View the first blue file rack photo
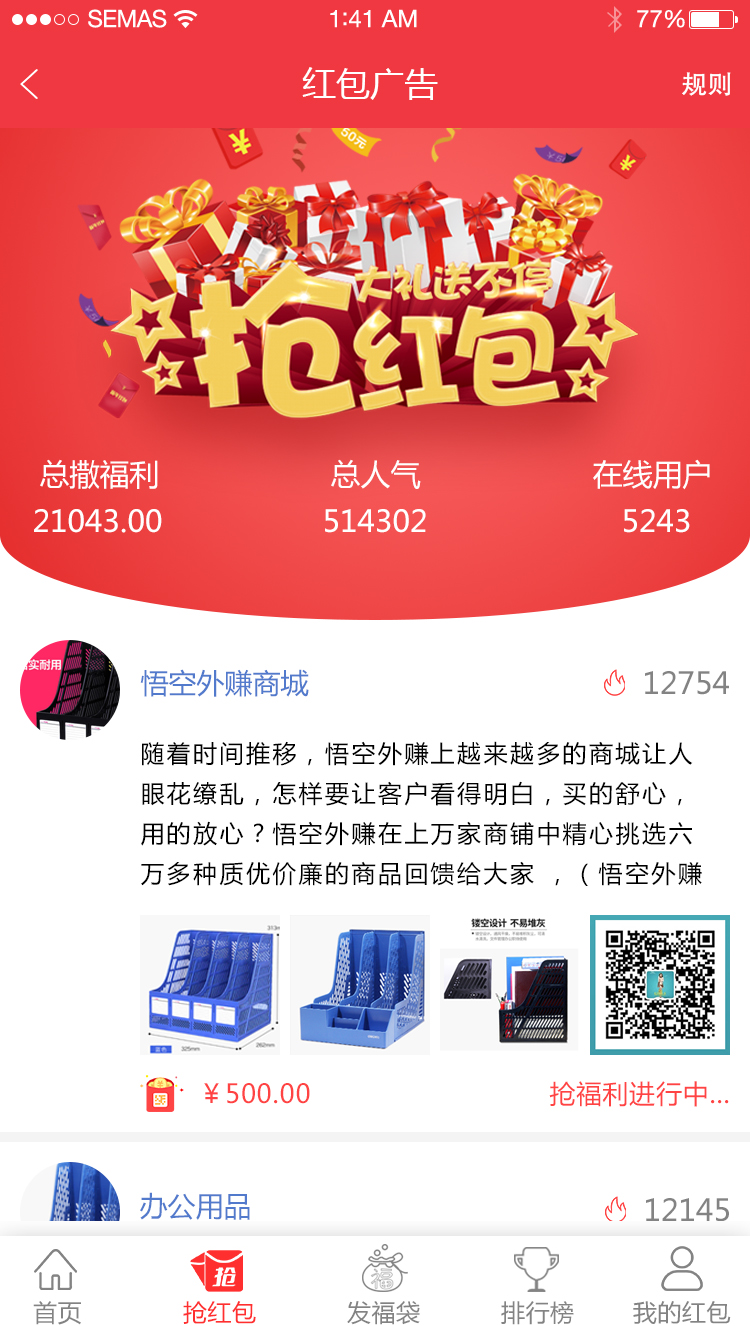The image size is (750, 1334). click(x=210, y=985)
